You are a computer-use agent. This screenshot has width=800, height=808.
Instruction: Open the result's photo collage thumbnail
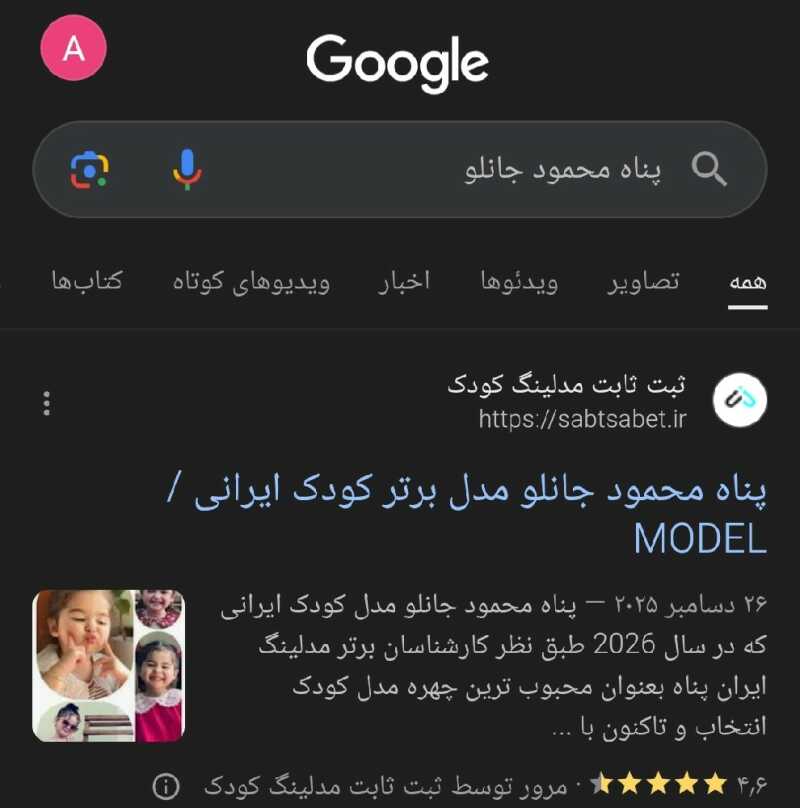point(108,666)
